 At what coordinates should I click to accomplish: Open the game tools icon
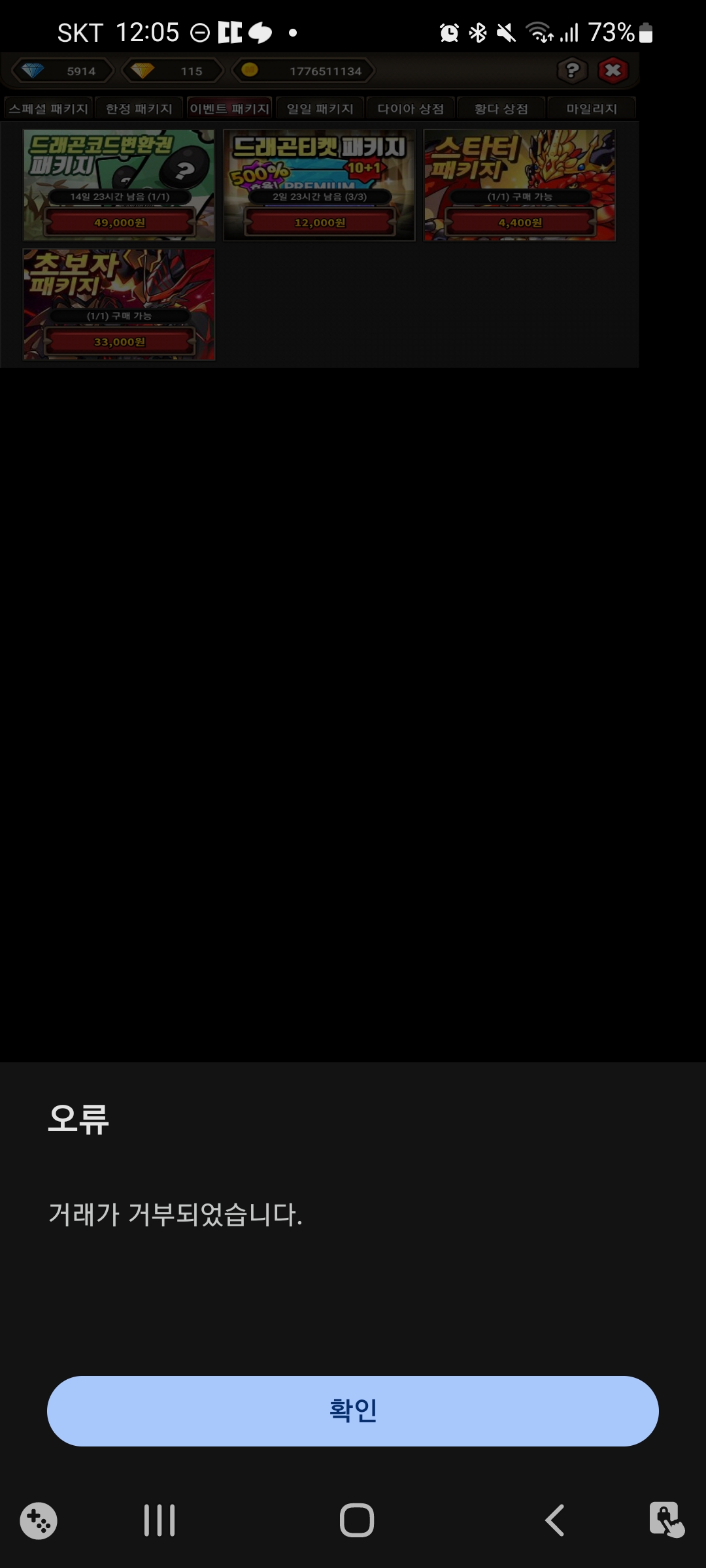39,1520
